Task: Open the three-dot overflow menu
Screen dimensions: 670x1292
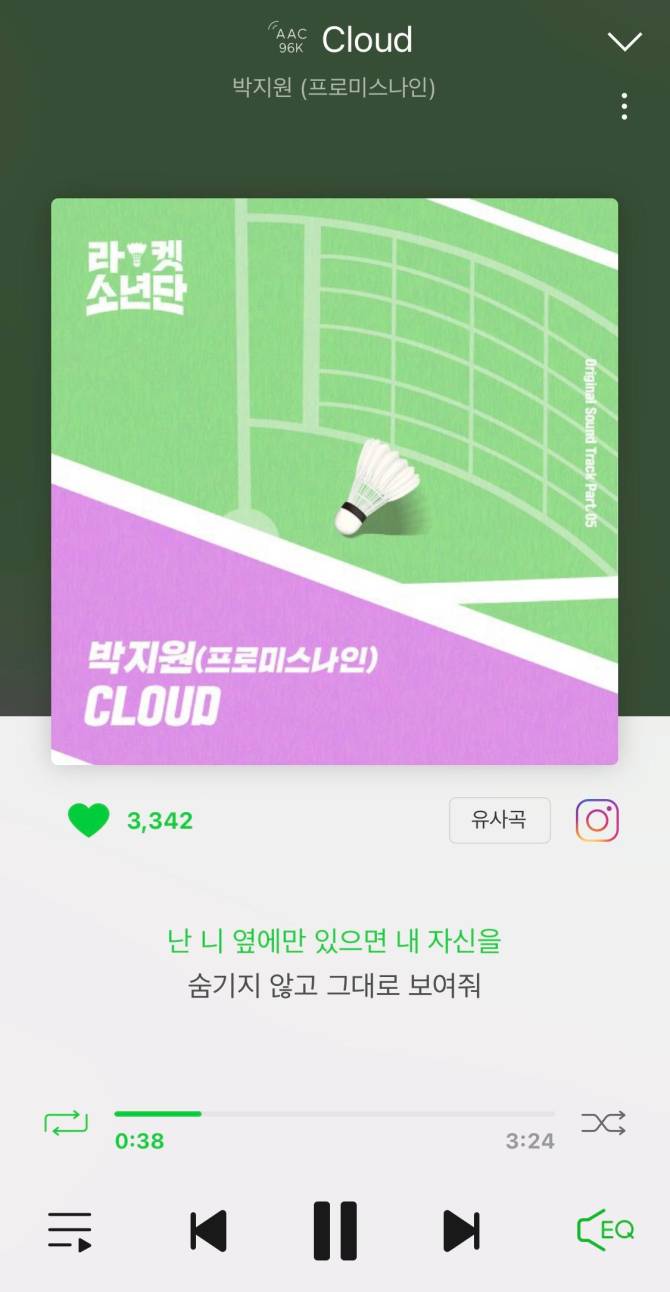Action: [x=624, y=106]
